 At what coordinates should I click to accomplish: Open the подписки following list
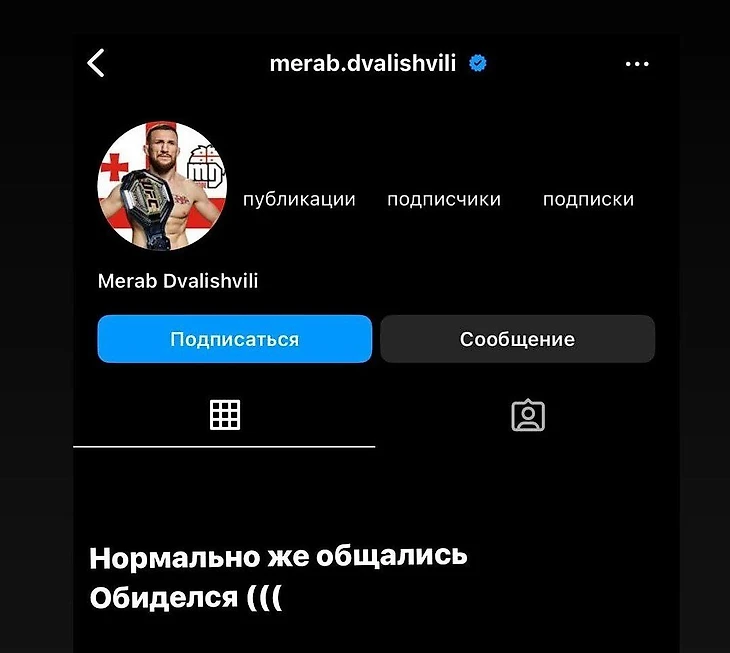(x=588, y=199)
